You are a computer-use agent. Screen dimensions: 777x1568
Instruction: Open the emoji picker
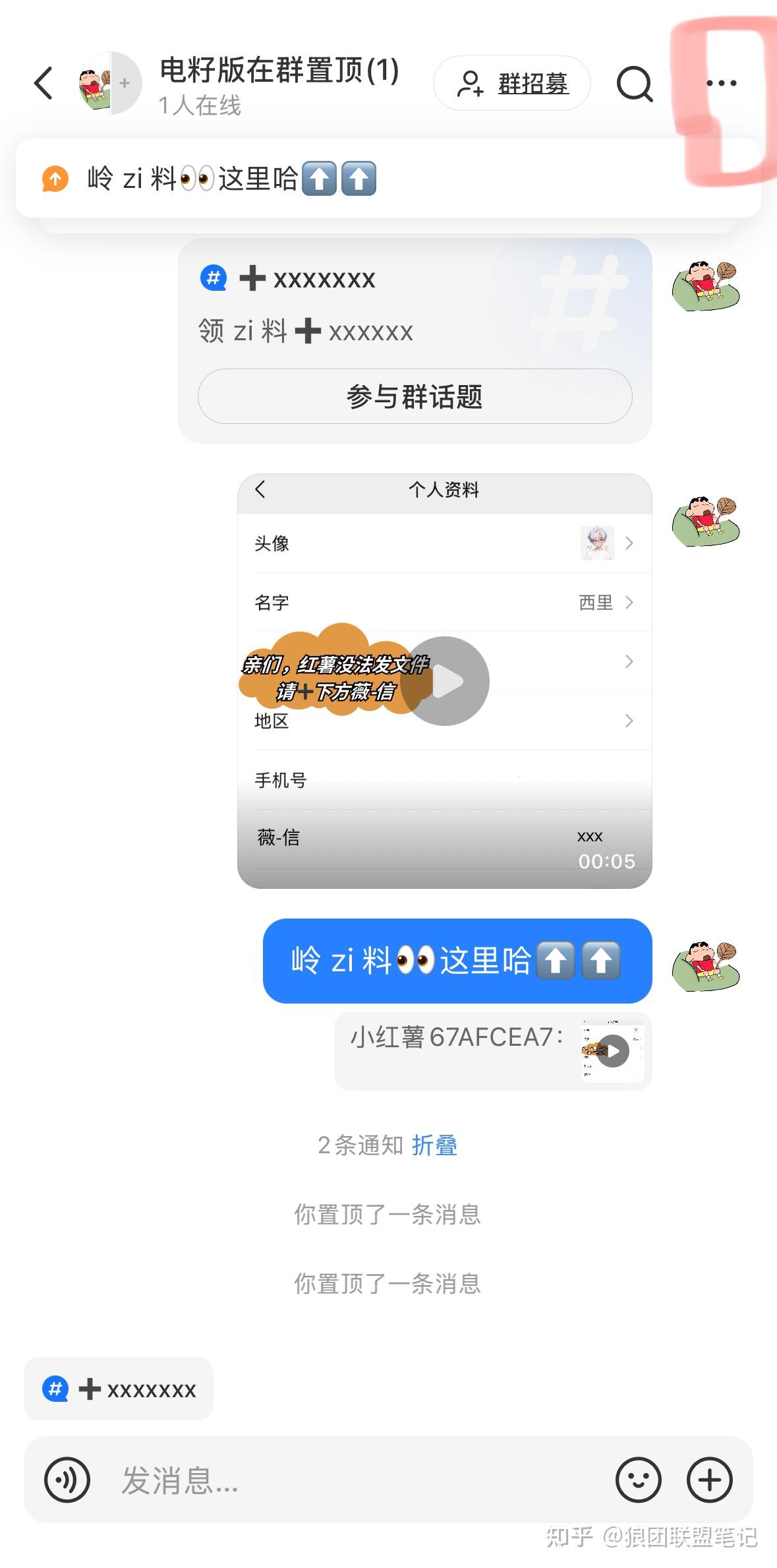click(638, 1480)
